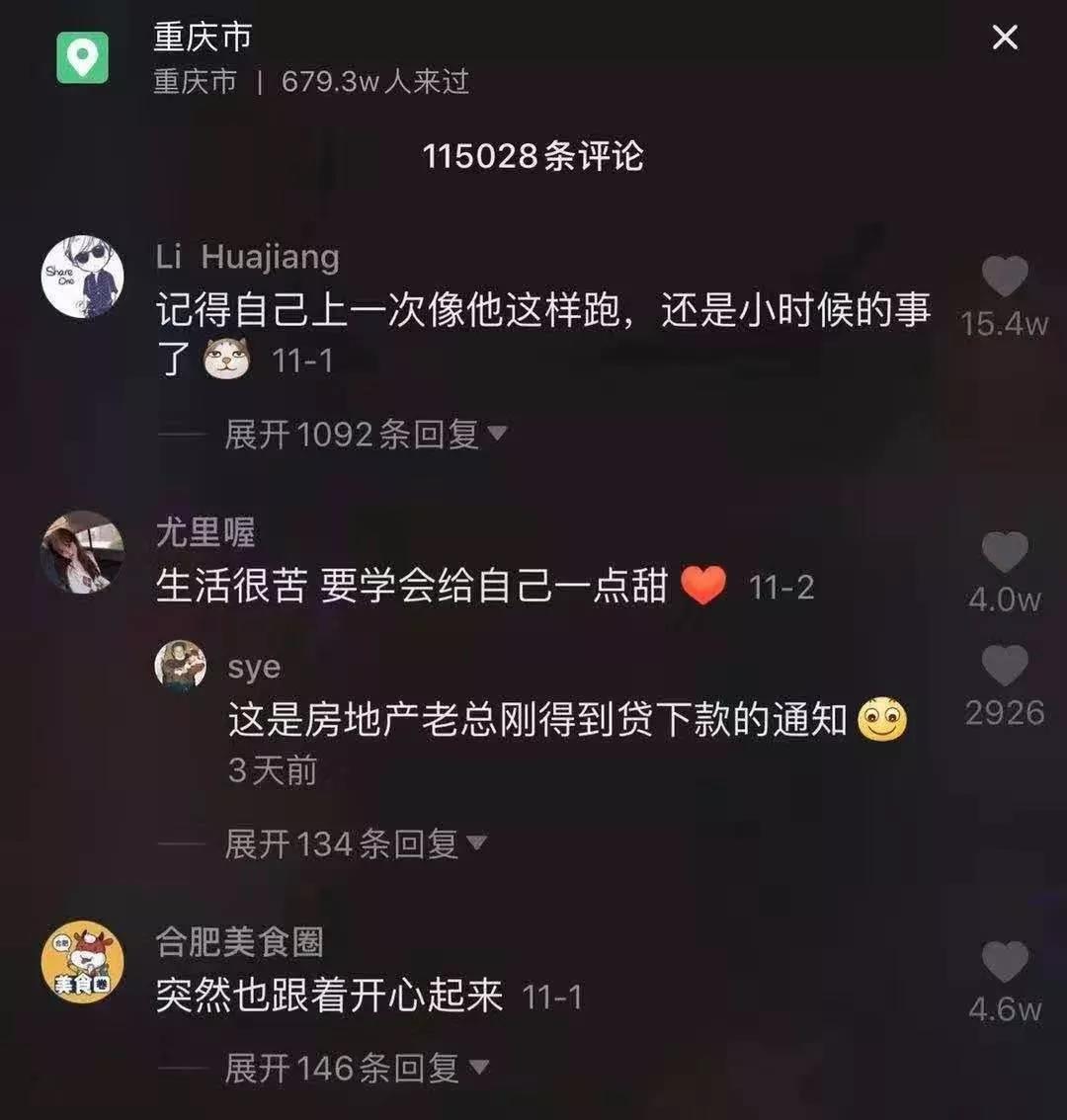
Task: Like 尤里喔's comment
Action: coord(1005,553)
